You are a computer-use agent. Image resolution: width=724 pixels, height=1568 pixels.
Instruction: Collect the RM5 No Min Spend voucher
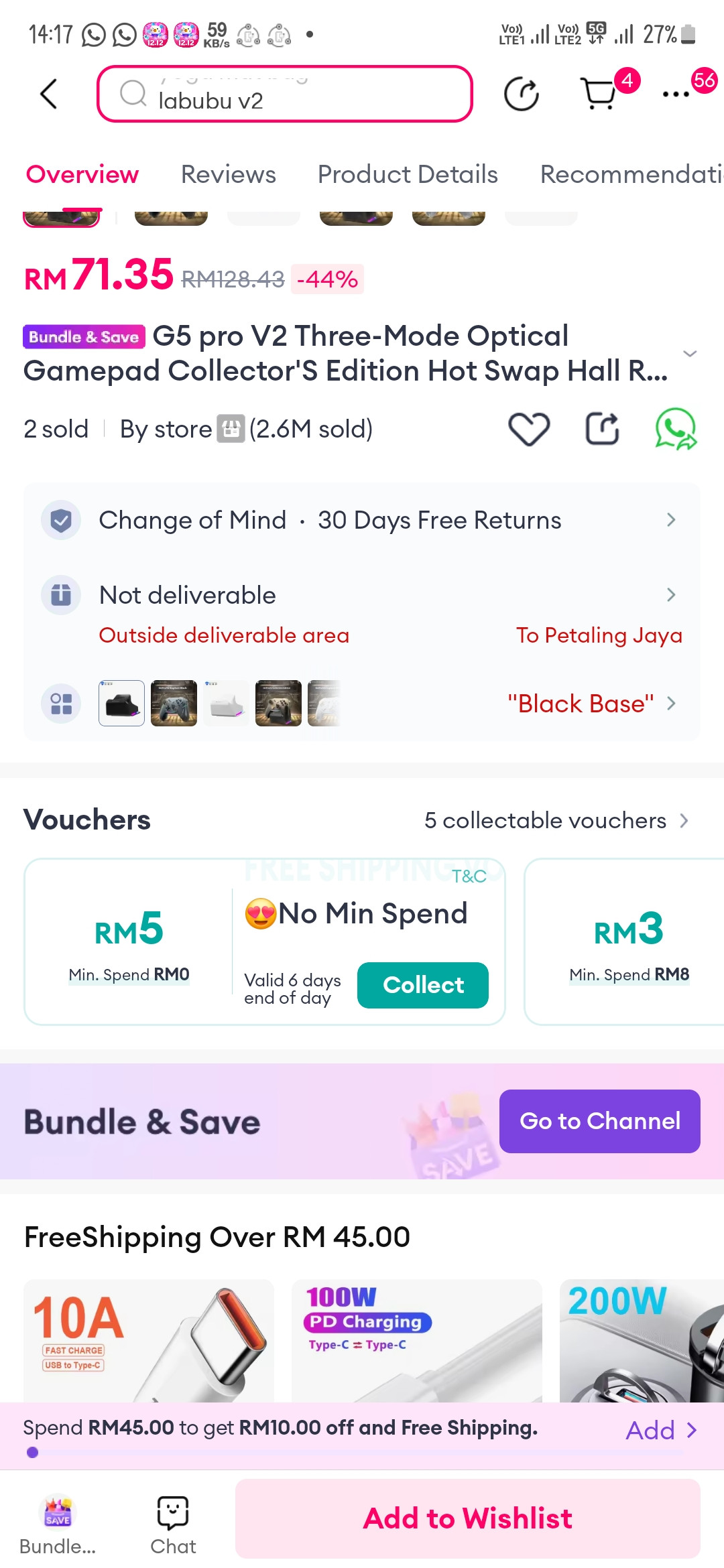[x=423, y=985]
